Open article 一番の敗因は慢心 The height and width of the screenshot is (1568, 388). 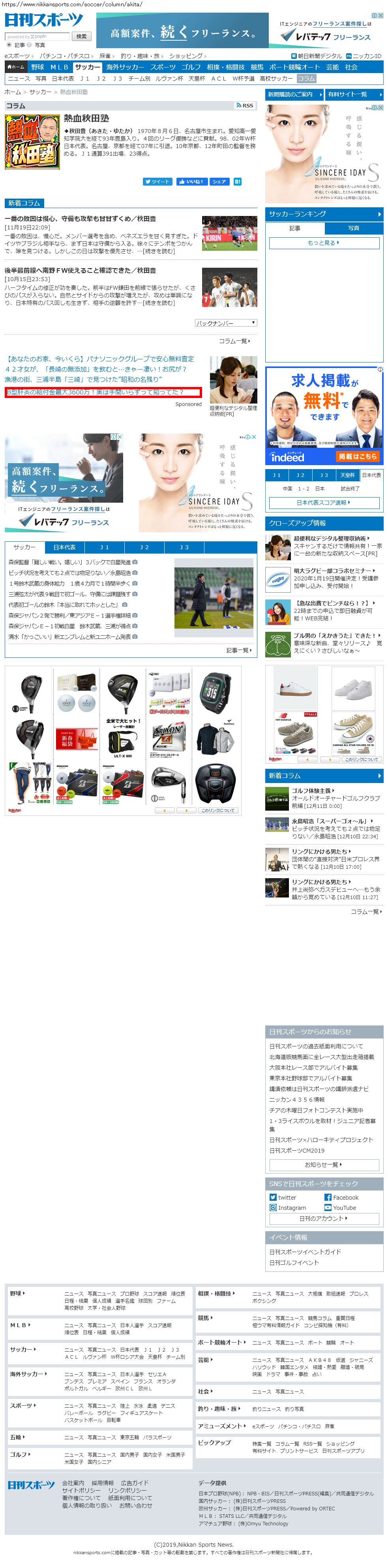tap(80, 218)
